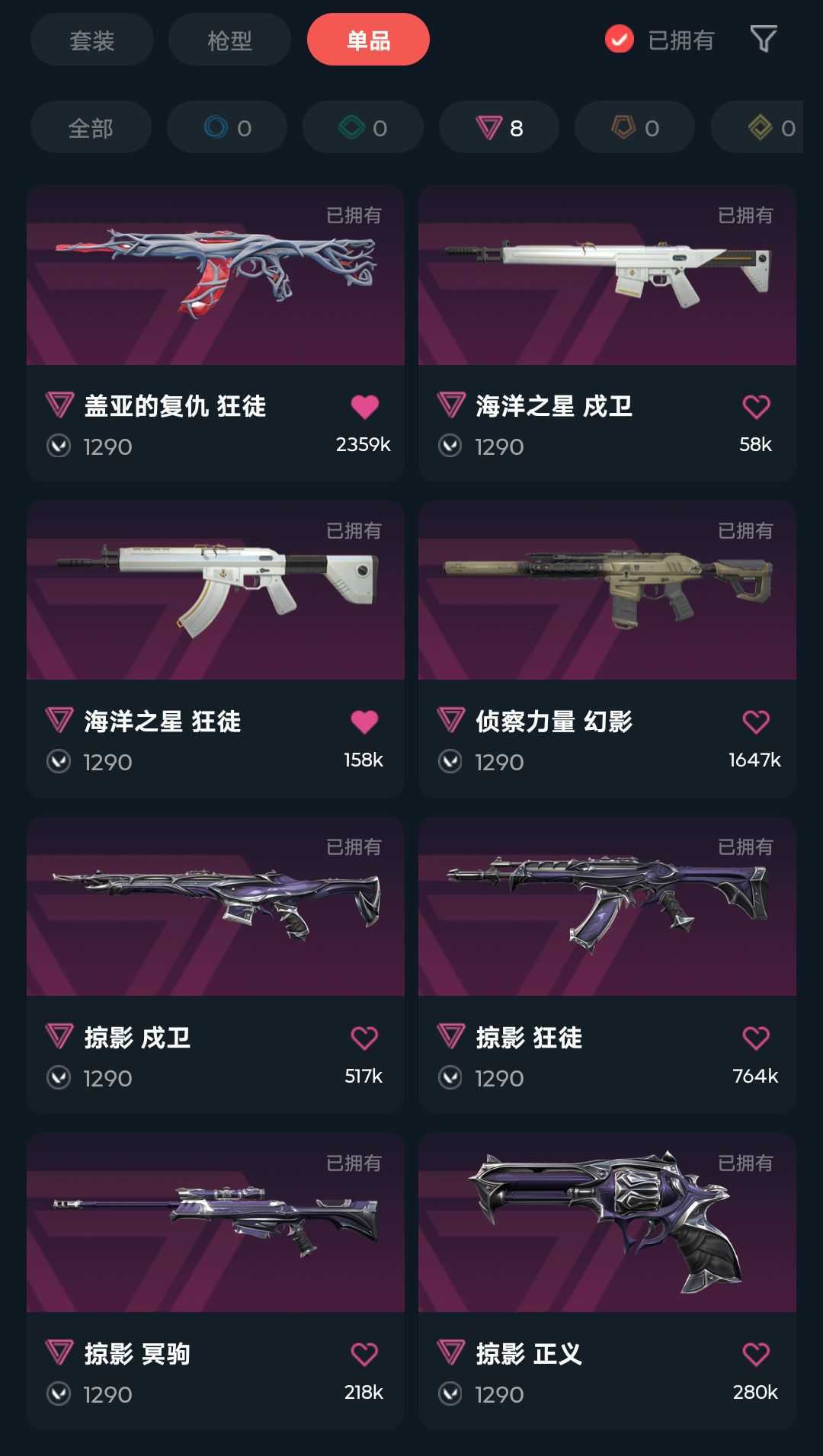Open the filter funnel icon
This screenshot has width=823, height=1456.
coord(763,39)
